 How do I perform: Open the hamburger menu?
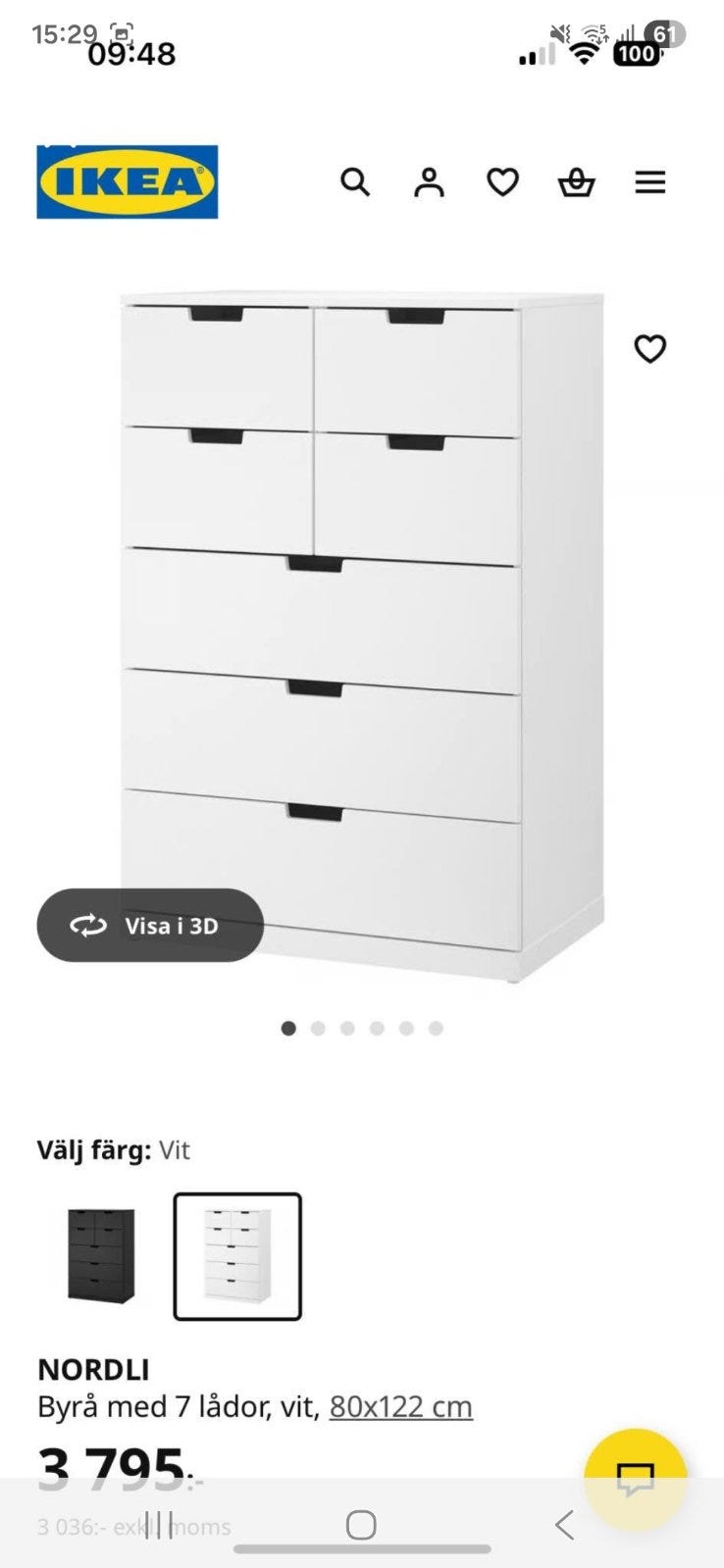pos(649,182)
